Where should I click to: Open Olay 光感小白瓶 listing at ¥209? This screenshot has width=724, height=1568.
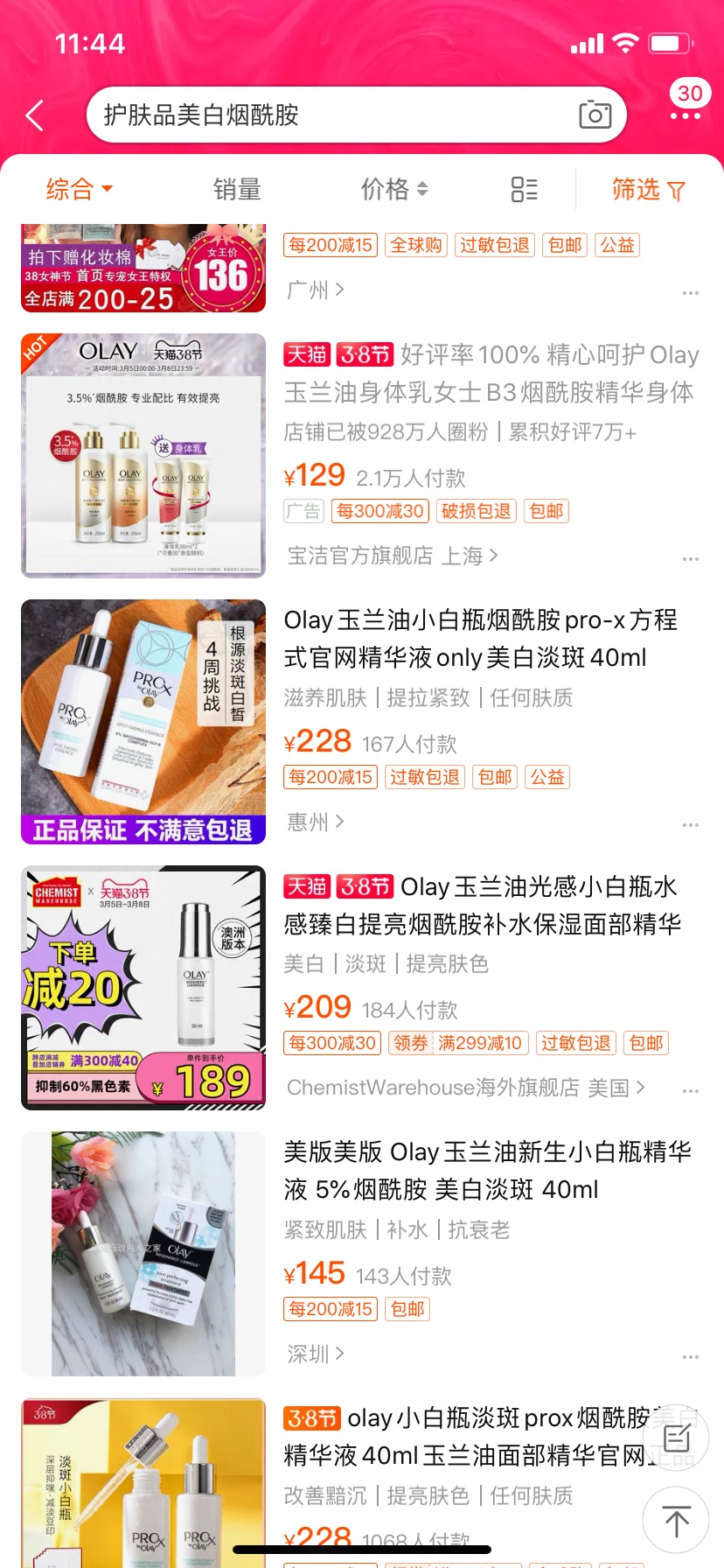click(x=483, y=905)
